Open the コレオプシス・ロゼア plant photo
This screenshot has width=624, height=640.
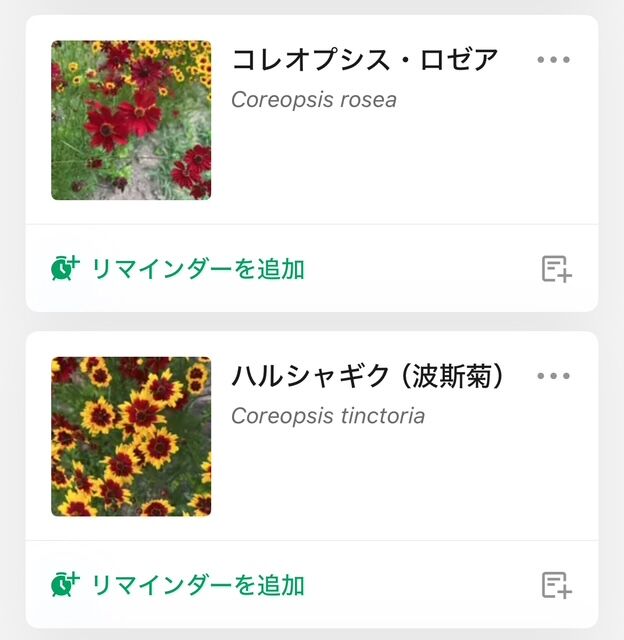pyautogui.click(x=131, y=120)
